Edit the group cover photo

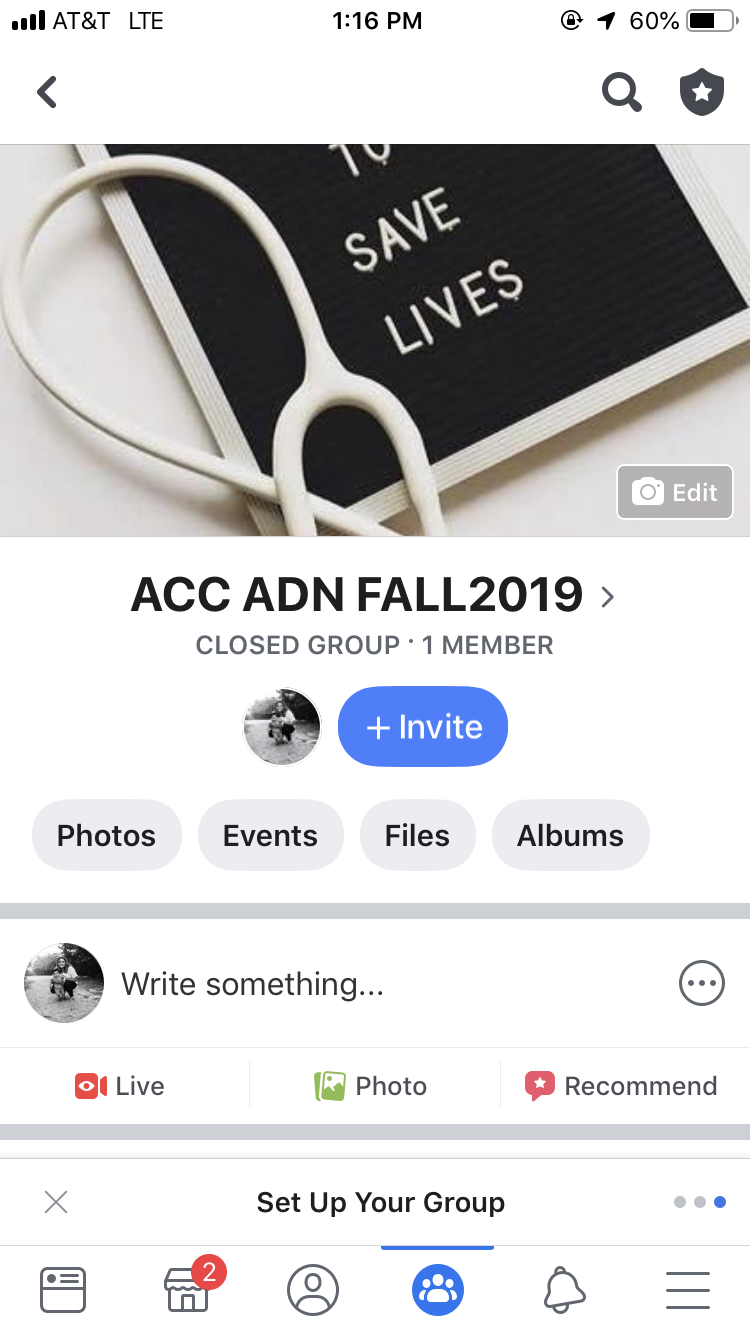(x=675, y=492)
